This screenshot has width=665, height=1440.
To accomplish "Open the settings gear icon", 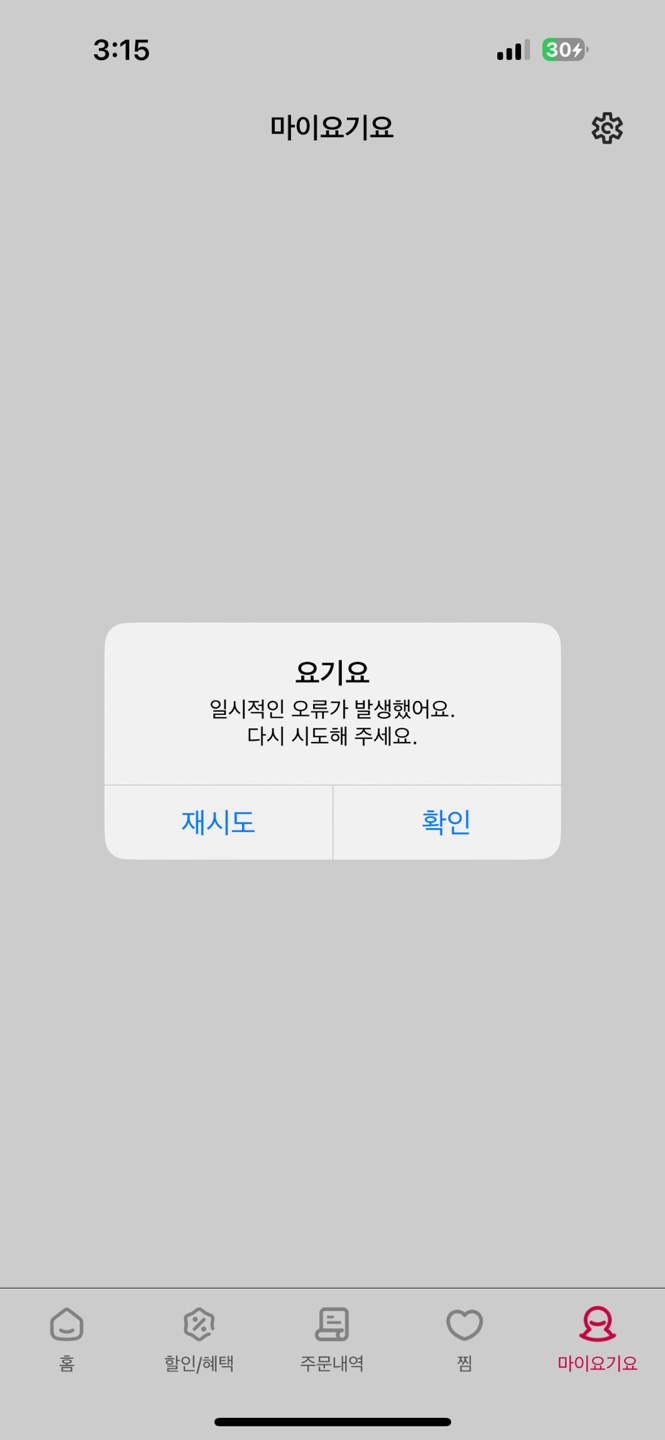I will tap(607, 128).
